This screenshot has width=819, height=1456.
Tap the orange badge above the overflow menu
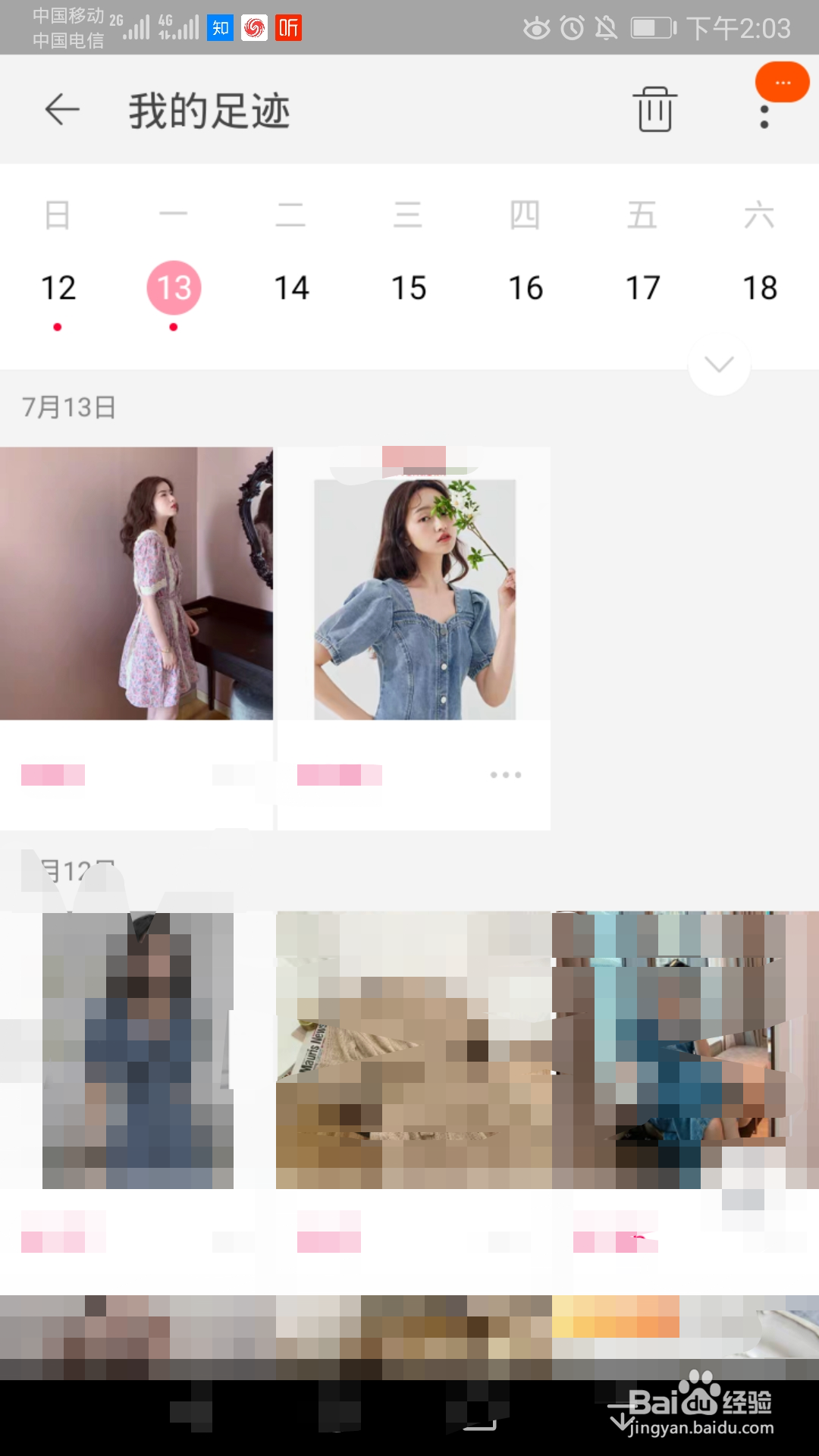click(x=783, y=82)
